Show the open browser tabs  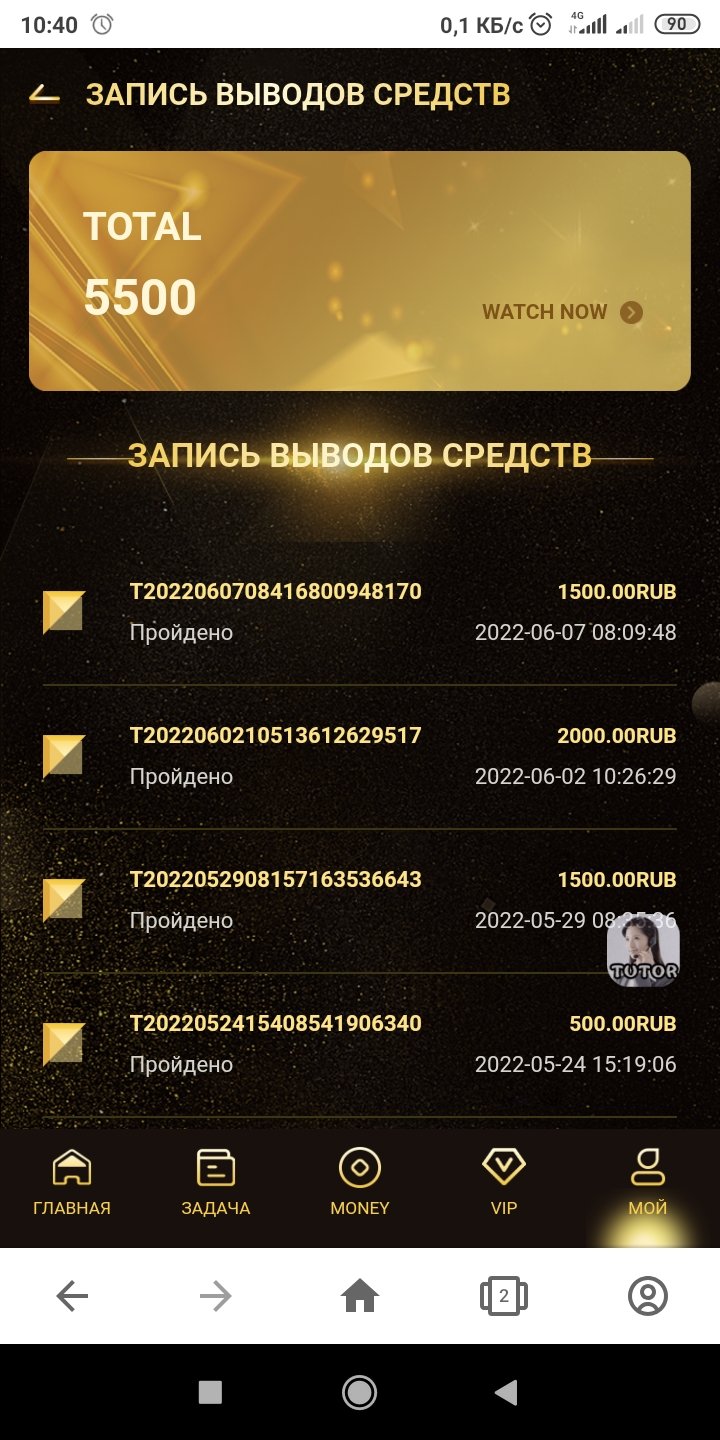coord(504,1297)
